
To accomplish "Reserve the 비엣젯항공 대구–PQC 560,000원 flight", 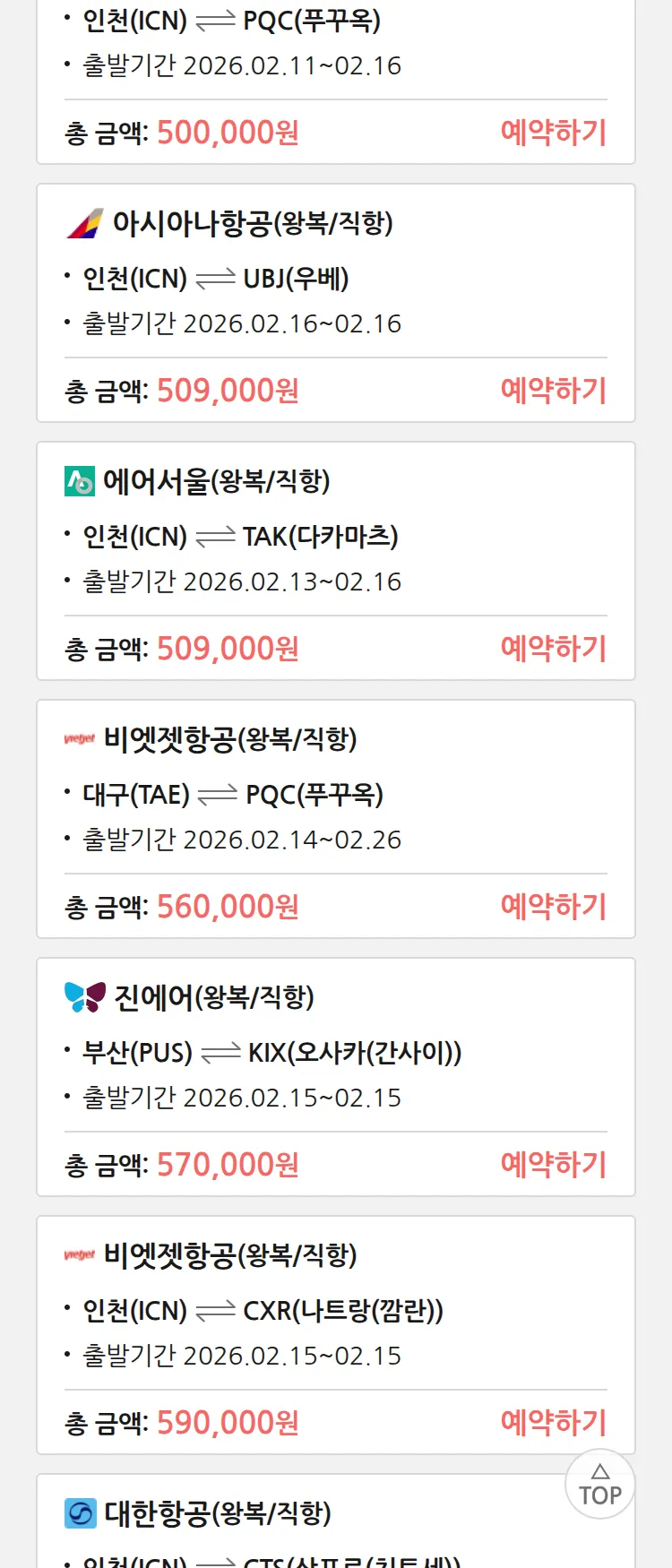I will [x=553, y=907].
